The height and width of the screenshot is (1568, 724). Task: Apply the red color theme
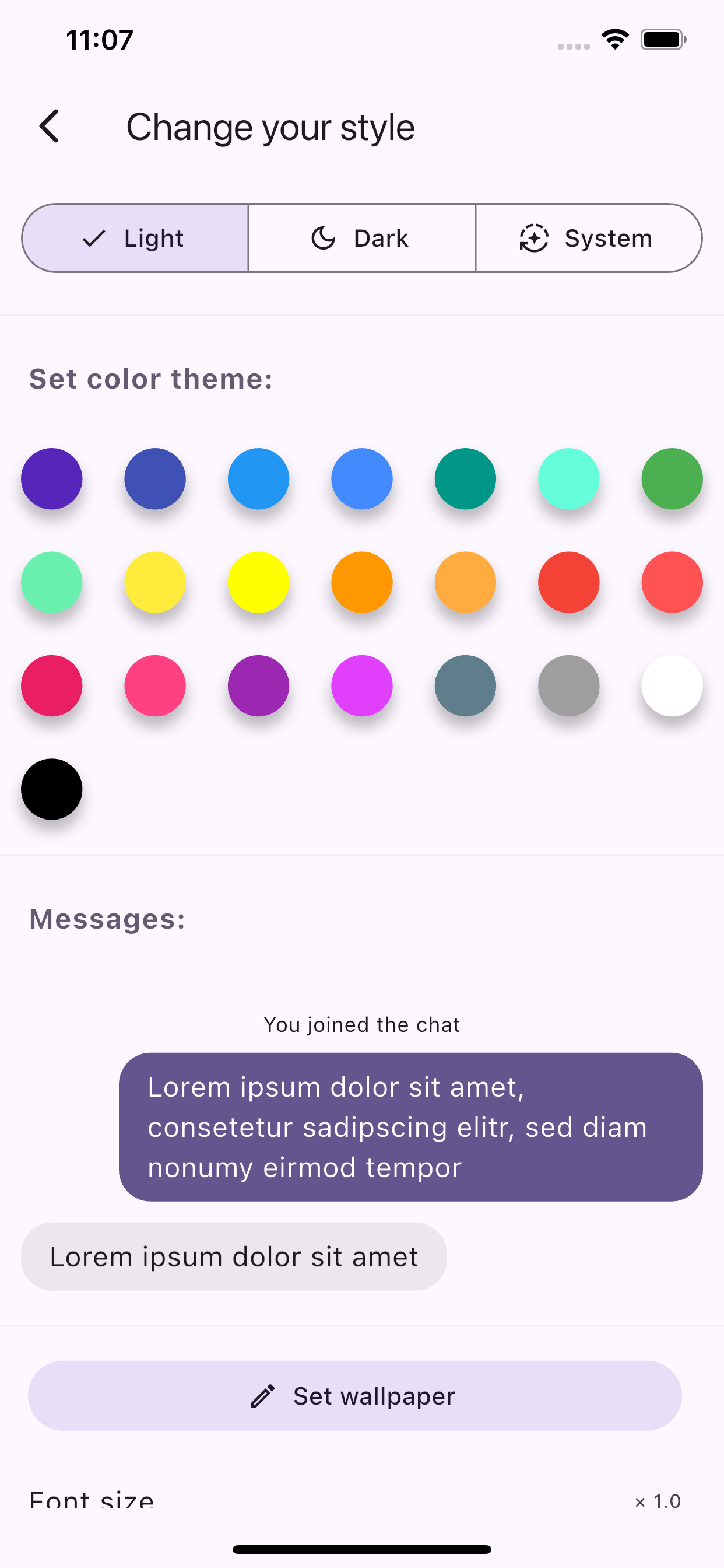[569, 583]
